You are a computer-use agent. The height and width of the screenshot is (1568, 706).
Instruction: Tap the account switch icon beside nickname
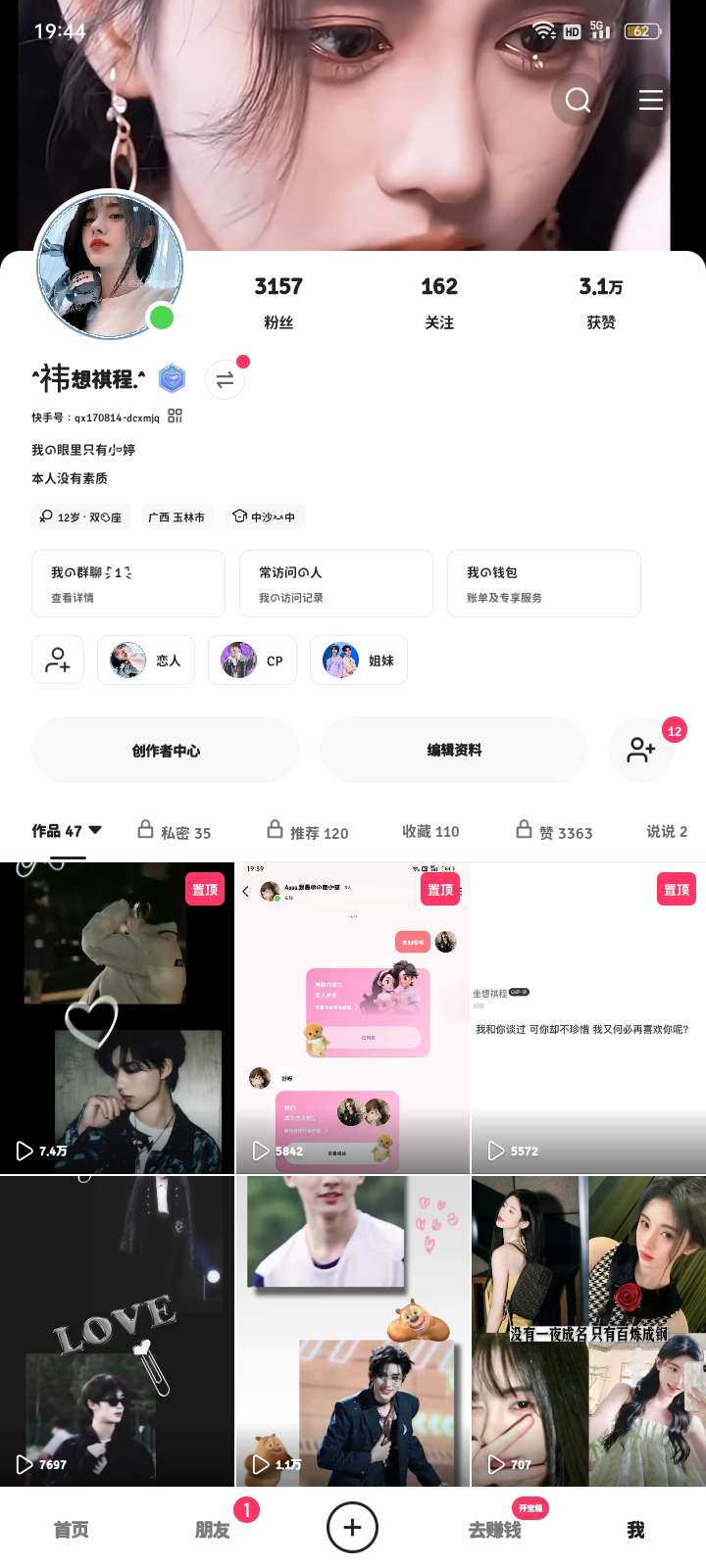[225, 379]
